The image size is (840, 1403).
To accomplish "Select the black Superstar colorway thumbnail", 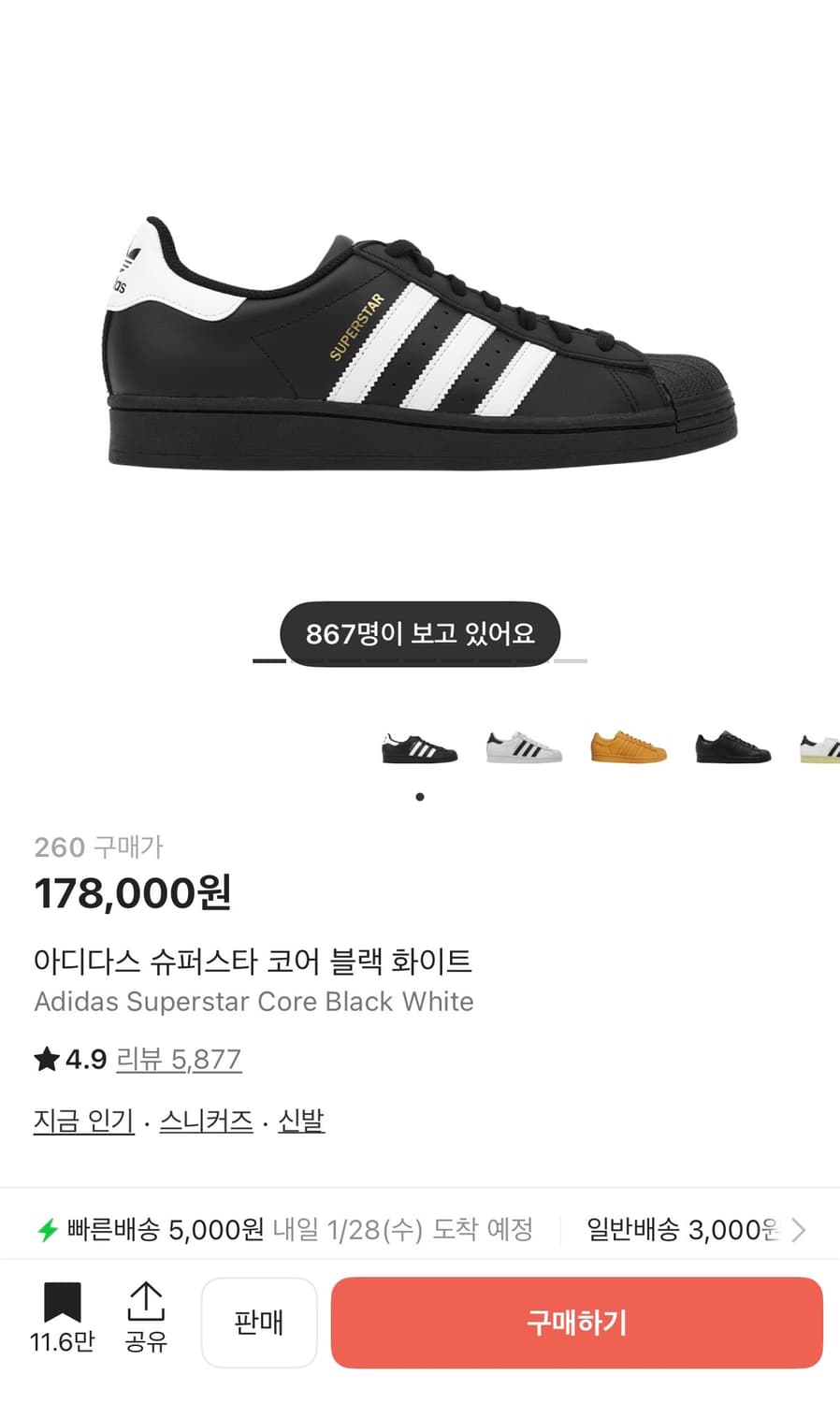I will pos(419,746).
